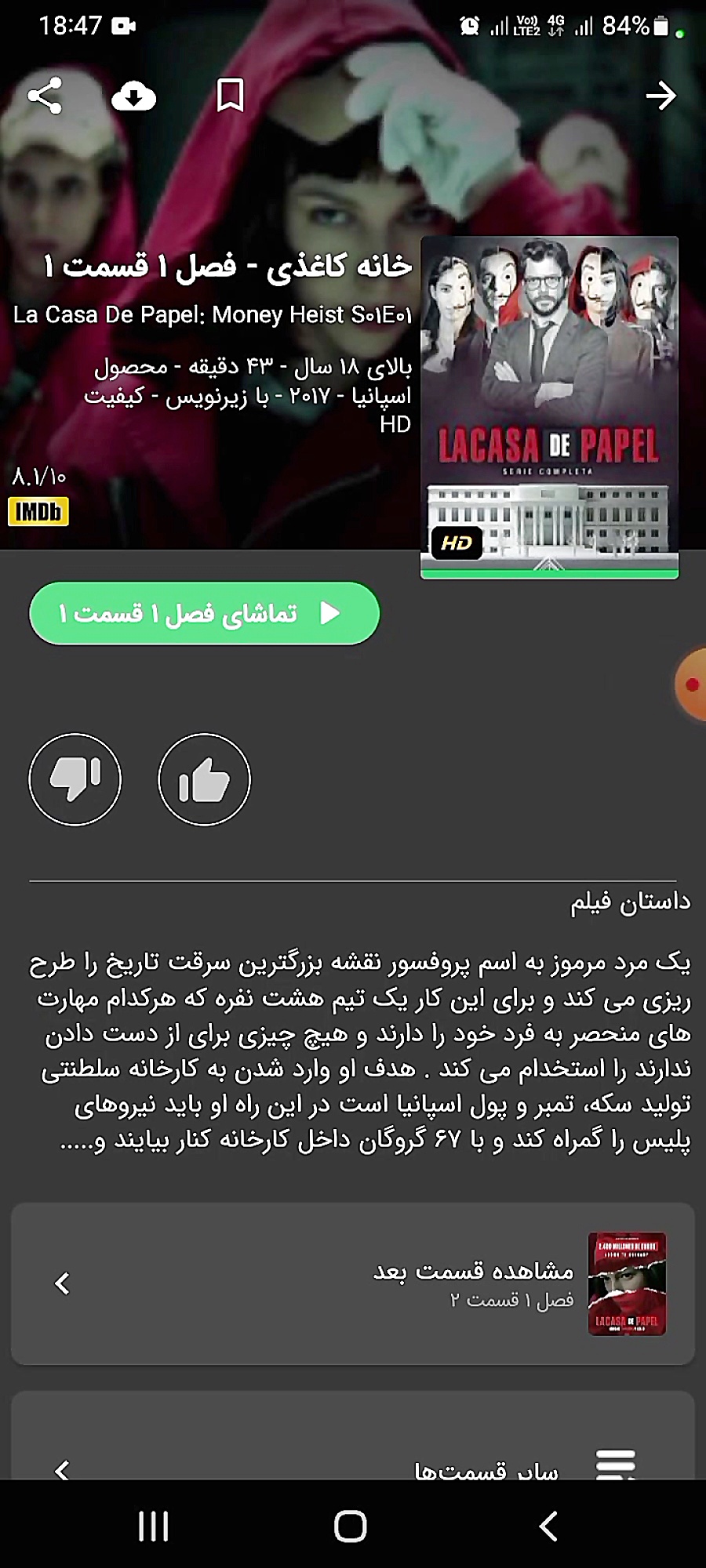The height and width of the screenshot is (1568, 706).
Task: Play season 1 episode 1
Action: (x=204, y=613)
